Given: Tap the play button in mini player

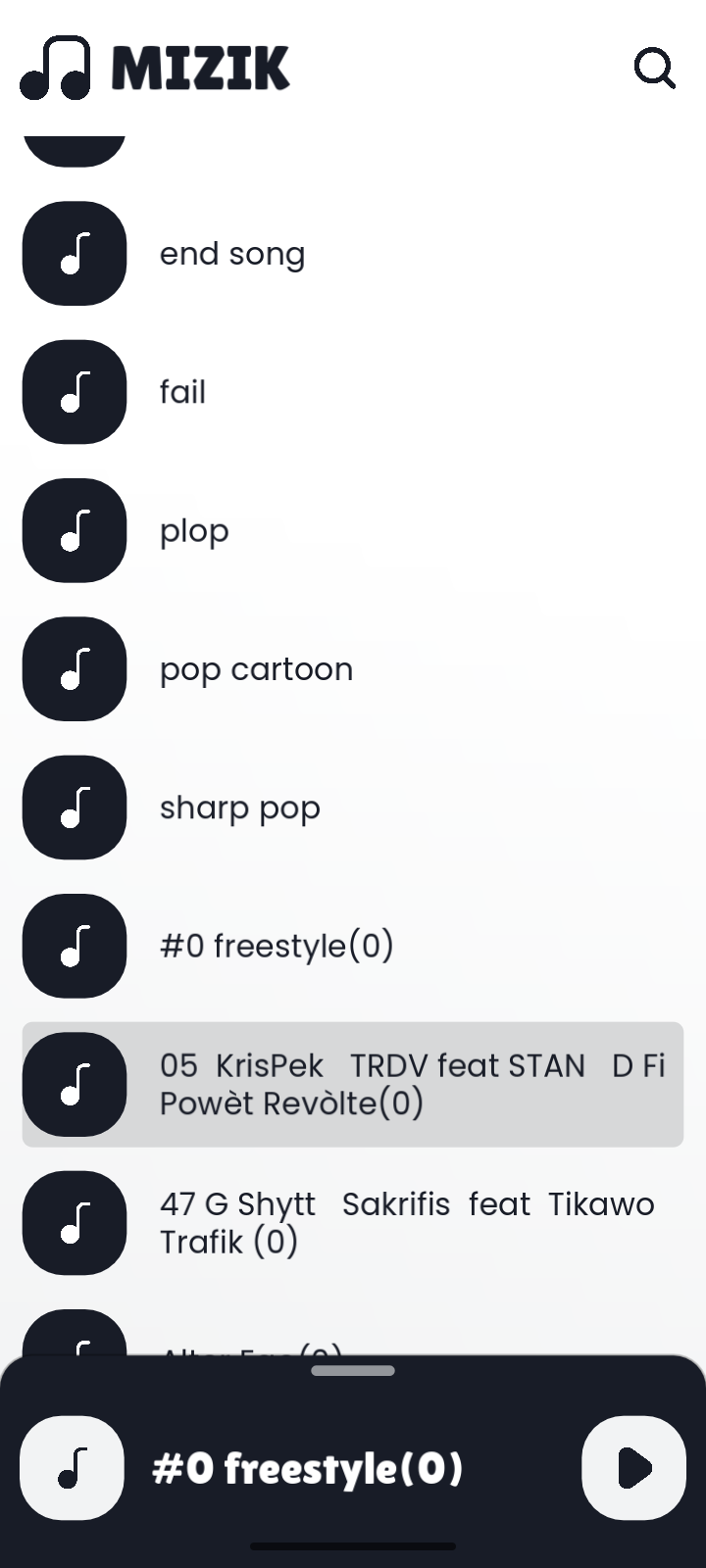Looking at the screenshot, I should (633, 1467).
